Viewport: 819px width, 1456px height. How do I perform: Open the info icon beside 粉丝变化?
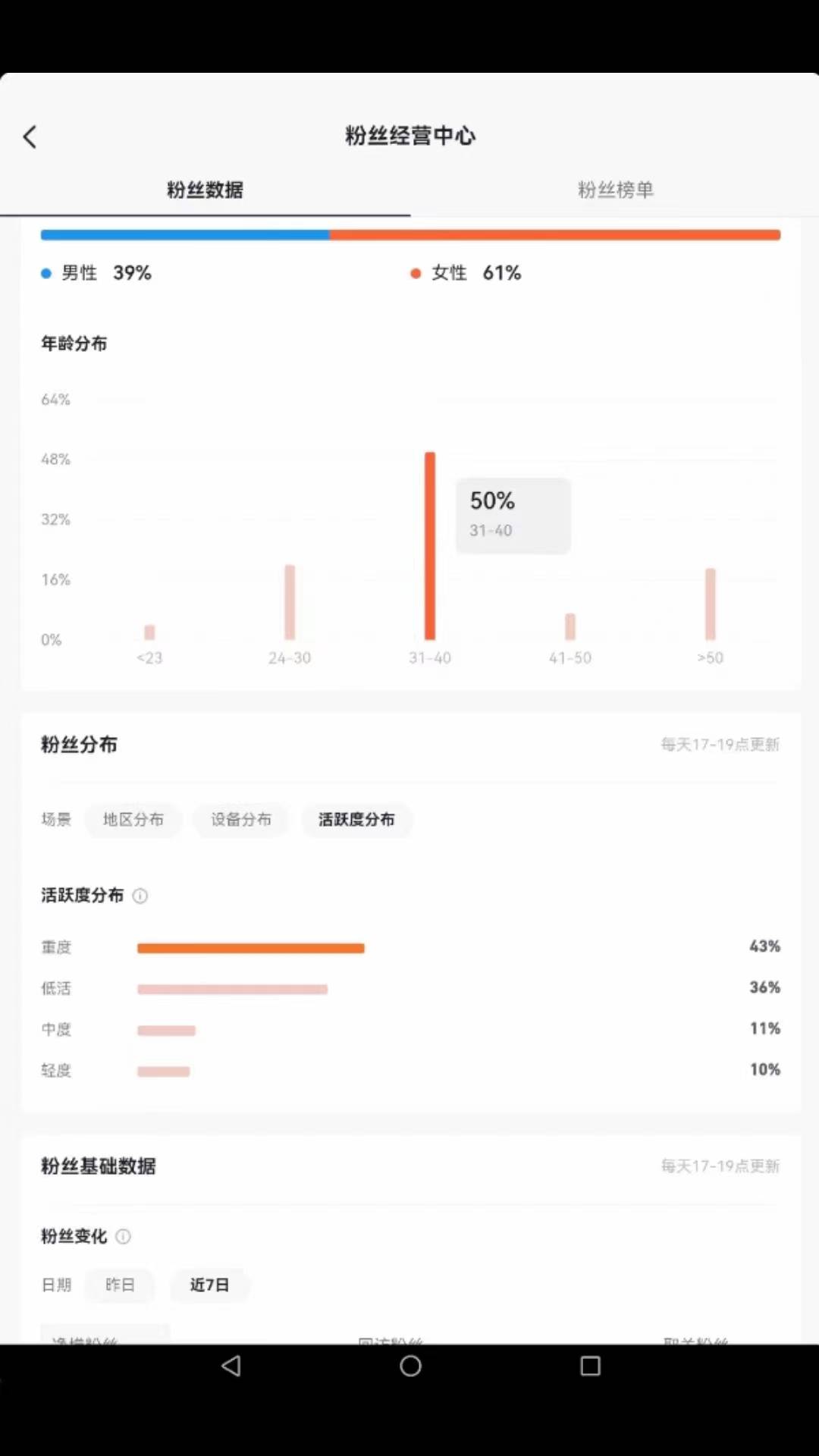[123, 1237]
